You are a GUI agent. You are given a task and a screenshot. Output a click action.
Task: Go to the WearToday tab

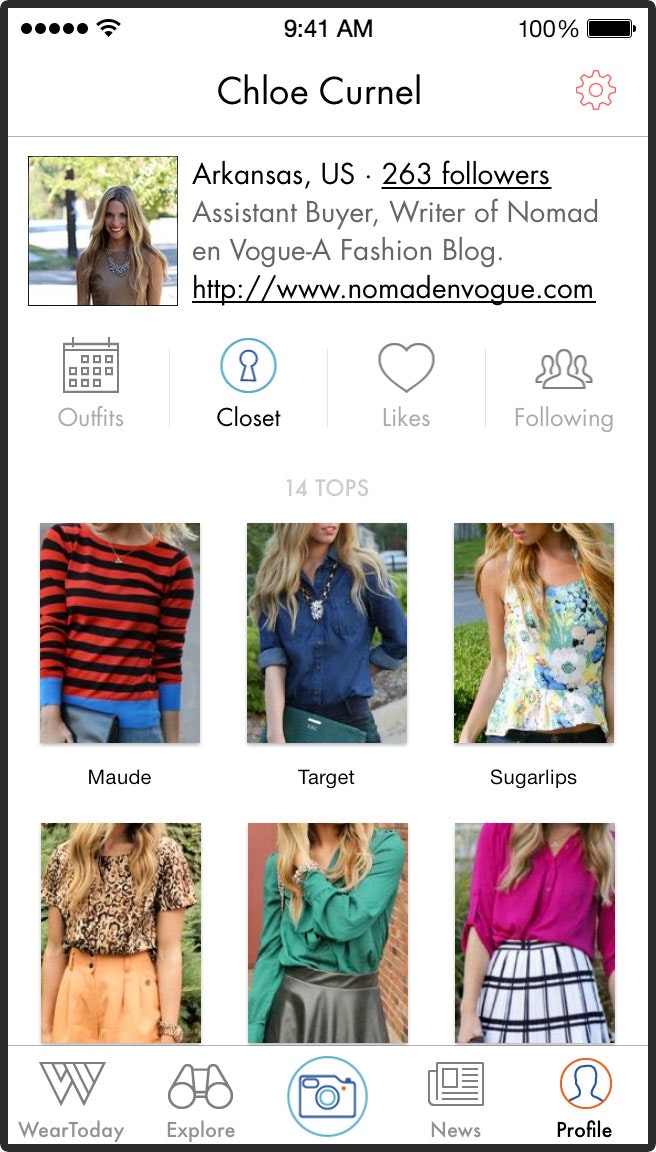click(x=71, y=1100)
